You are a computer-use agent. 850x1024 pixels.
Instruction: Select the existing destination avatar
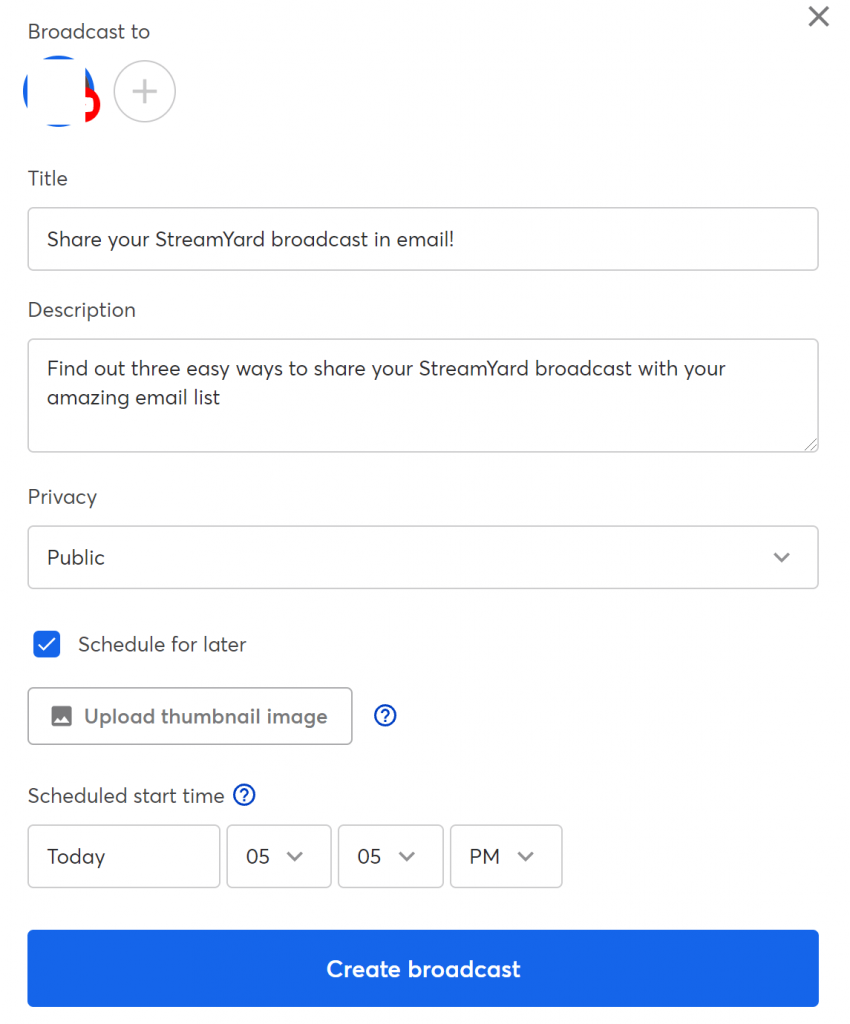tap(60, 92)
